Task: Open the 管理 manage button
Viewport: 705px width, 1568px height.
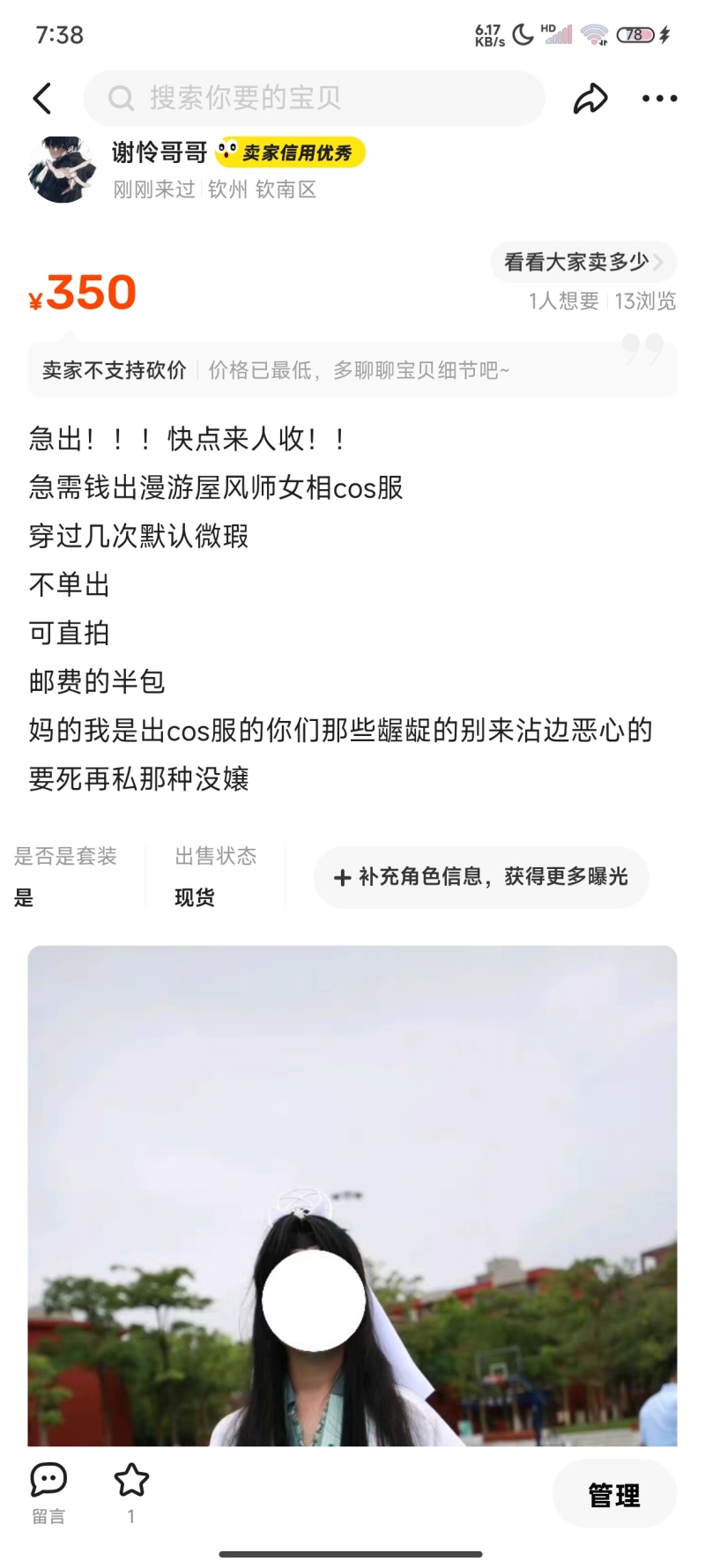Action: coord(614,1494)
